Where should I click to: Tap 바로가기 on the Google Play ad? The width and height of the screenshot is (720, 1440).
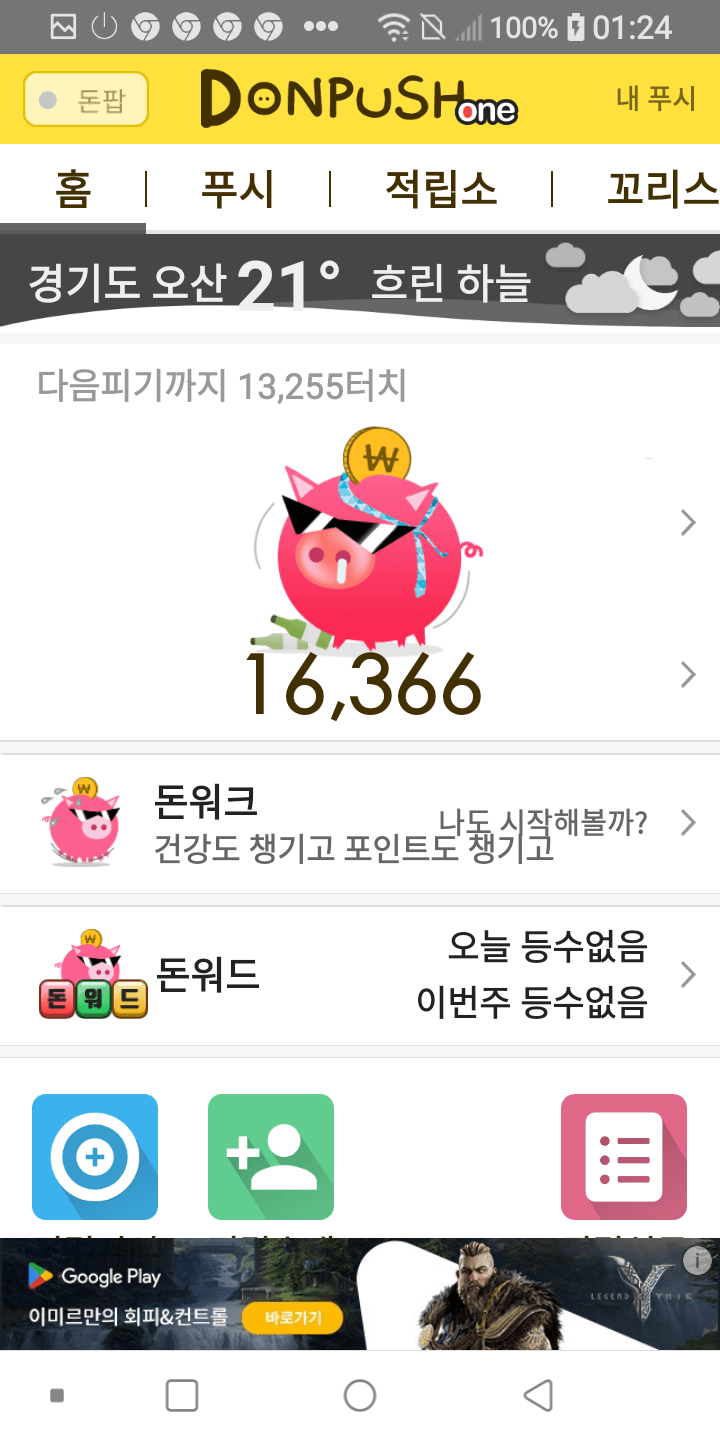(292, 1318)
